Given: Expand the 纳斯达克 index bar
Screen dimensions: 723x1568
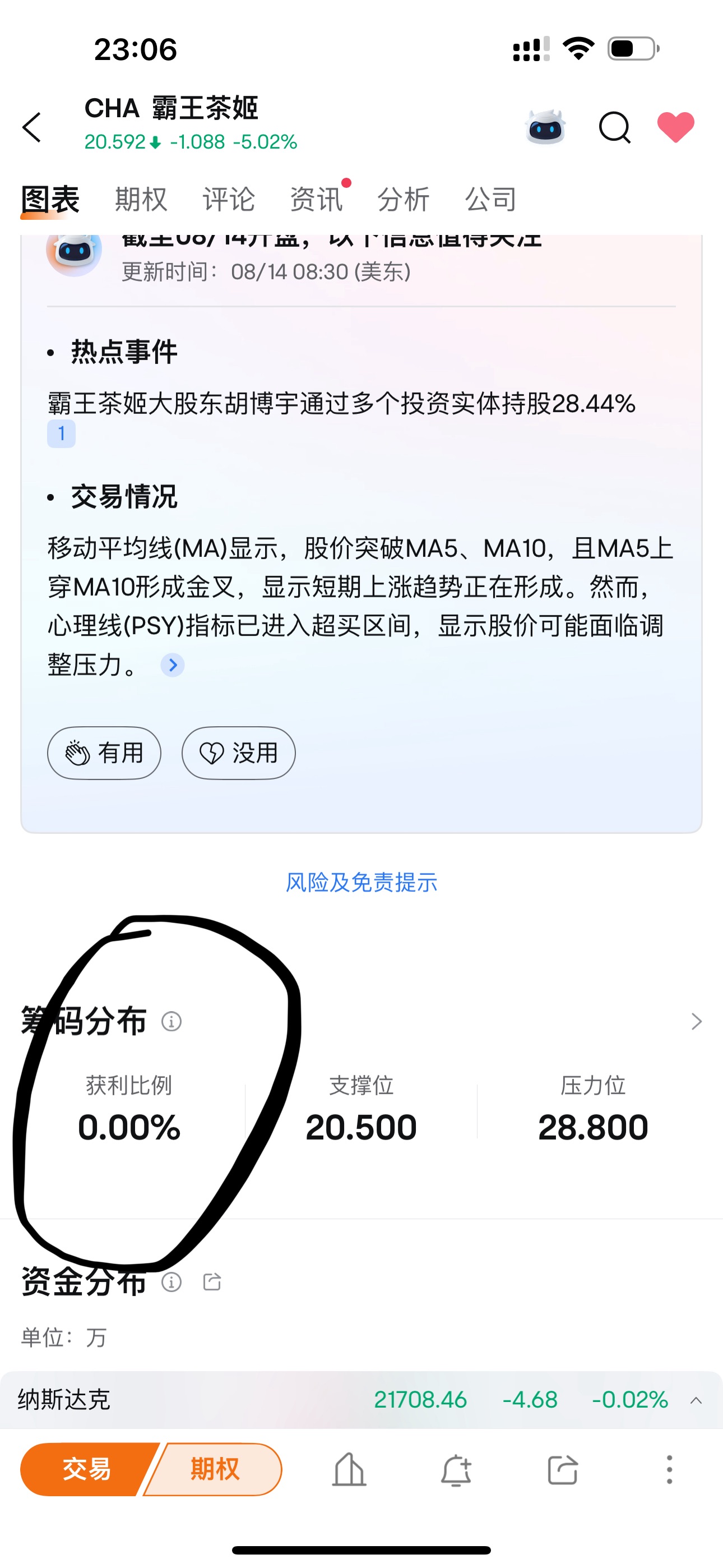Looking at the screenshot, I should click(696, 1400).
